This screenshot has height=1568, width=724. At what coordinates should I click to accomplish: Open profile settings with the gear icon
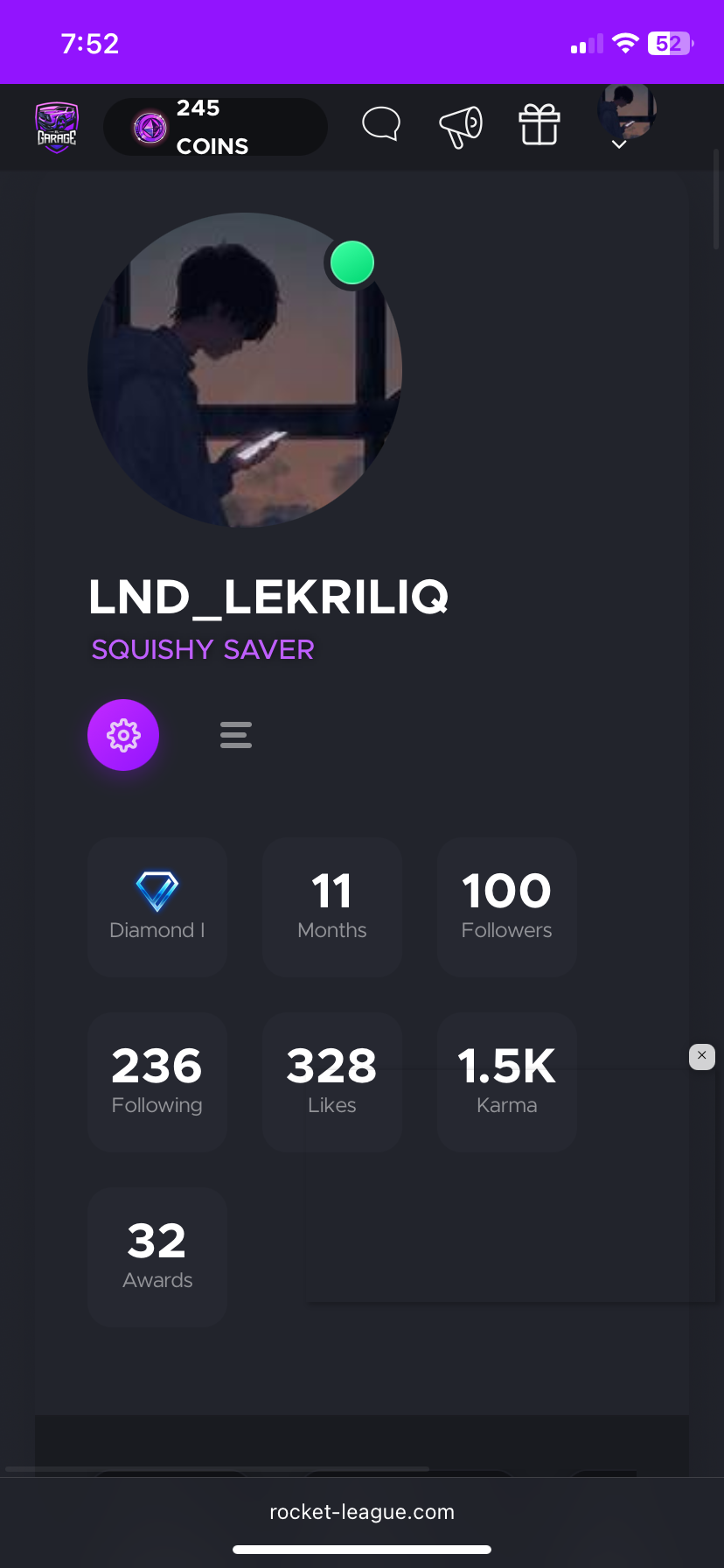coord(123,735)
